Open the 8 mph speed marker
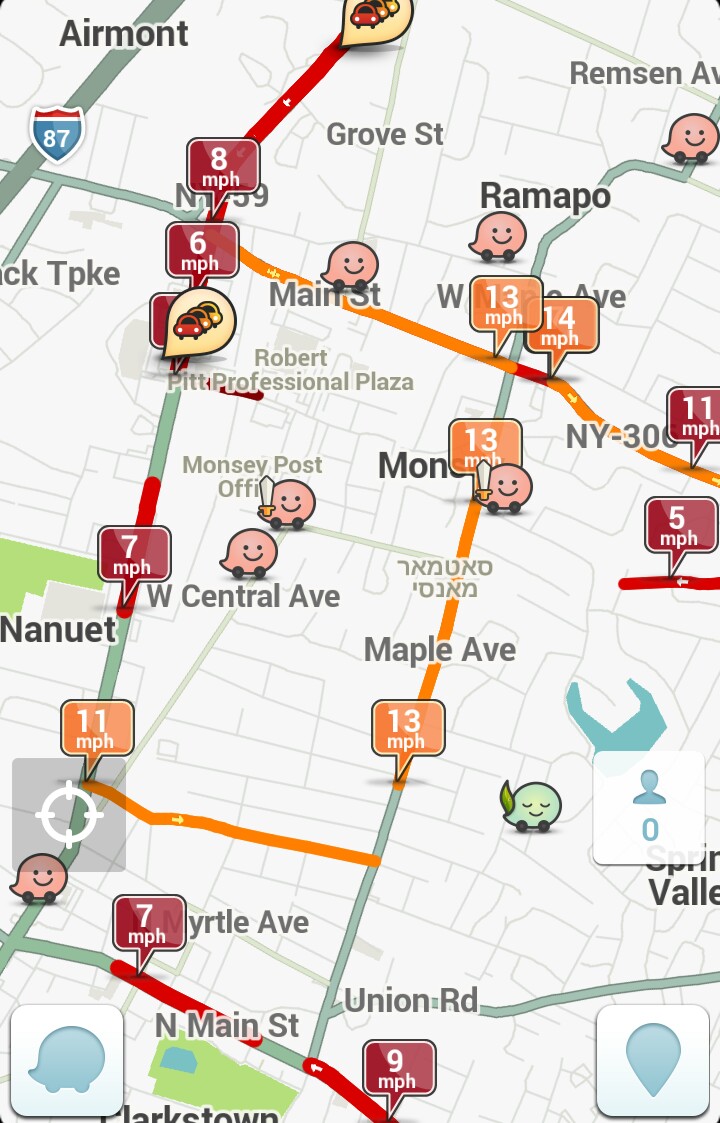 (222, 167)
